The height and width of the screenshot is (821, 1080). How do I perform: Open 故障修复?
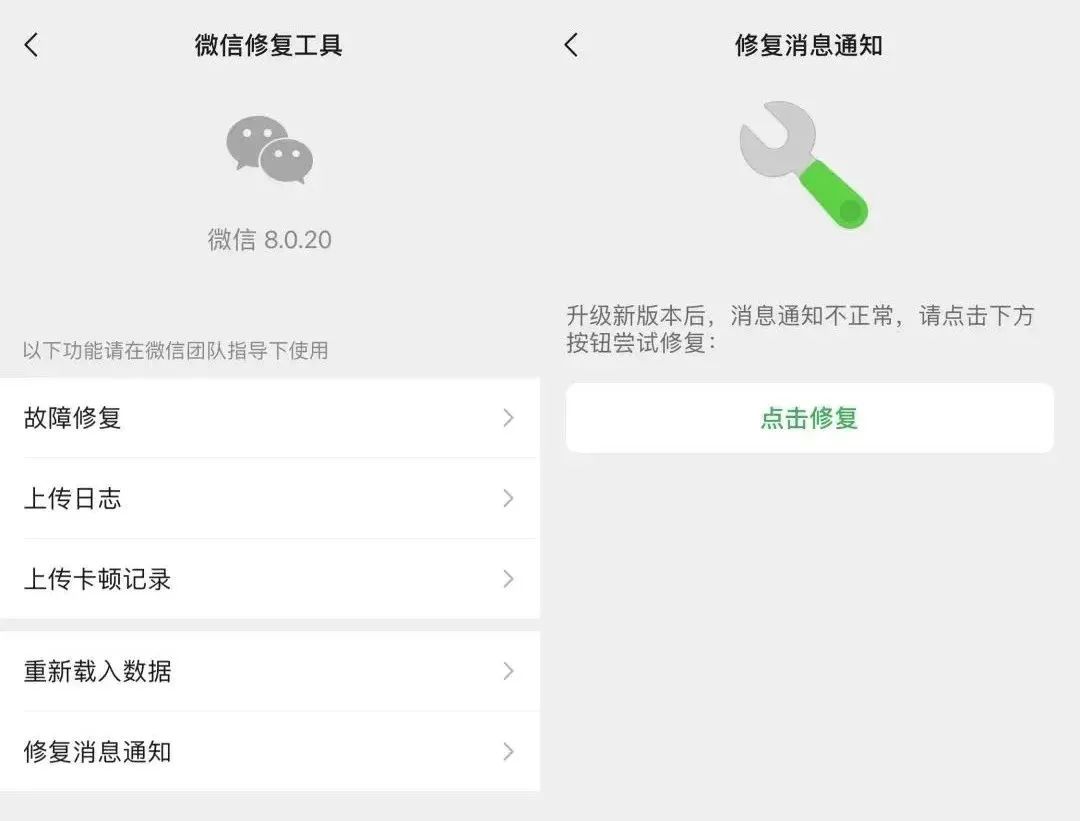pyautogui.click(x=269, y=418)
